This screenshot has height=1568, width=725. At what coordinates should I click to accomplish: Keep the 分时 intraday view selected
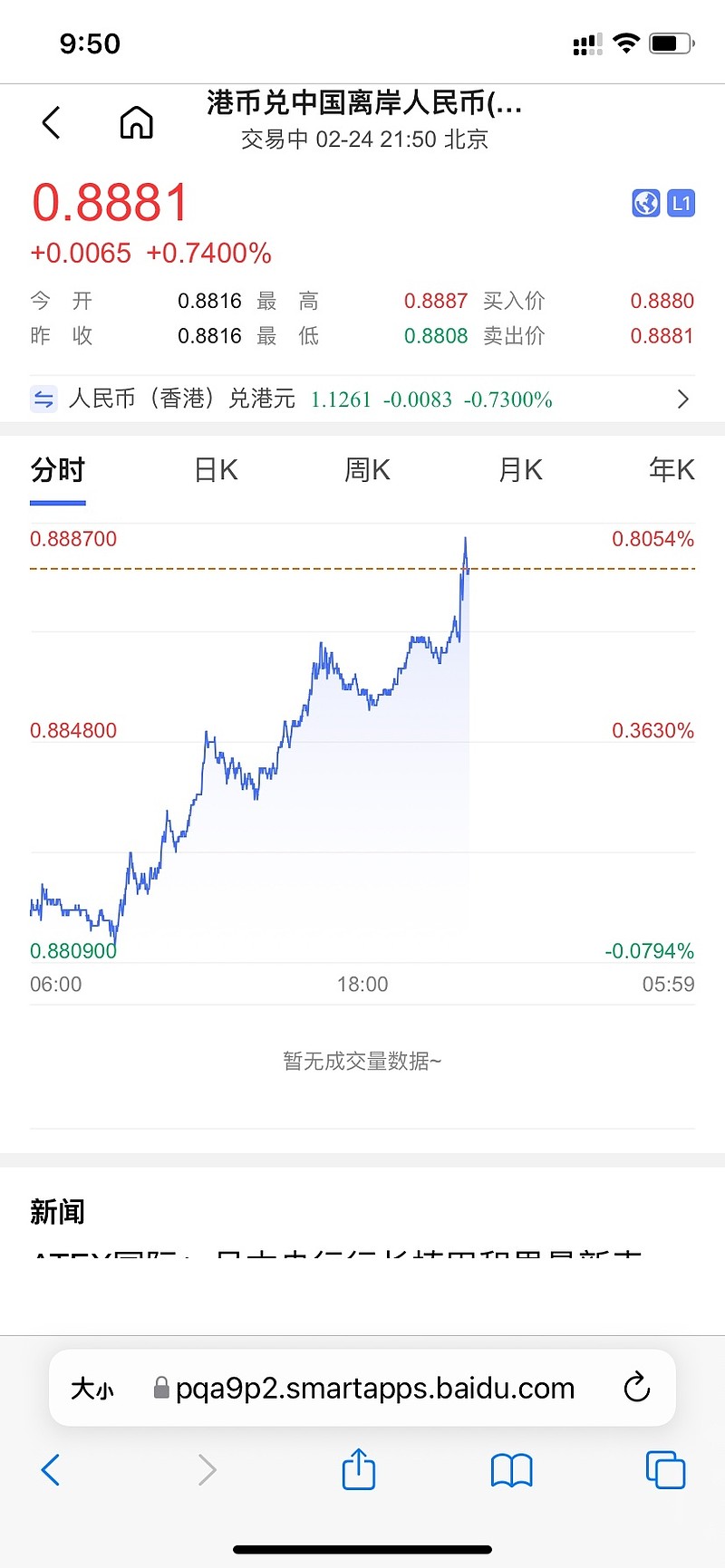point(57,469)
